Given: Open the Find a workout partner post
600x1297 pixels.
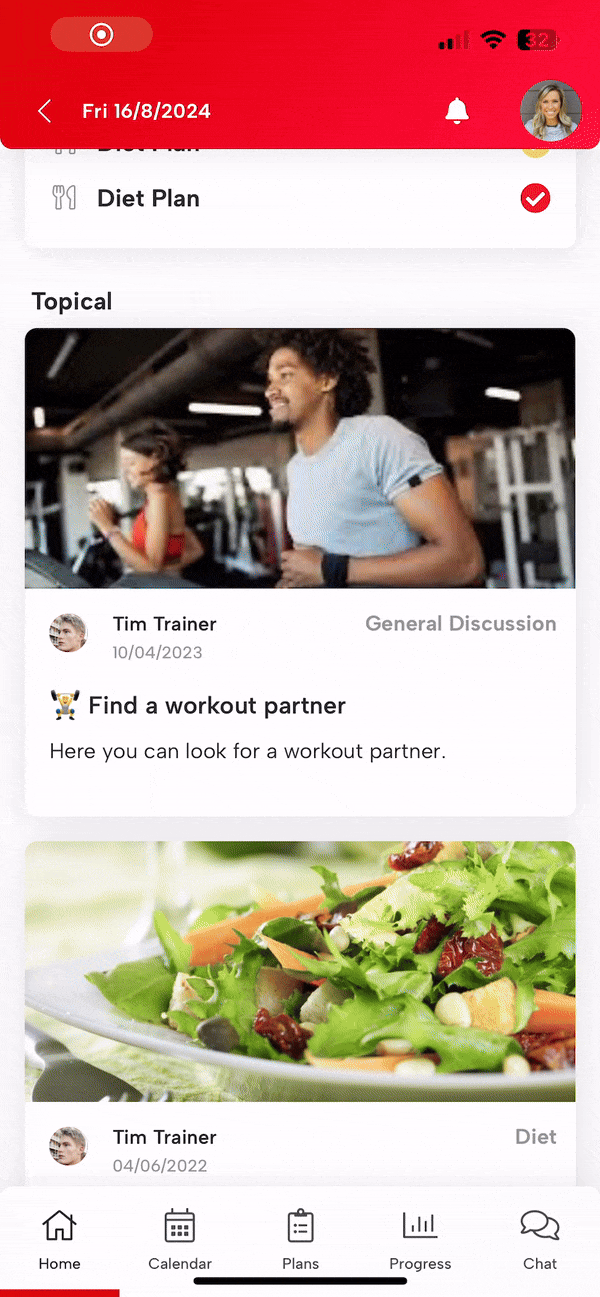Looking at the screenshot, I should [217, 706].
